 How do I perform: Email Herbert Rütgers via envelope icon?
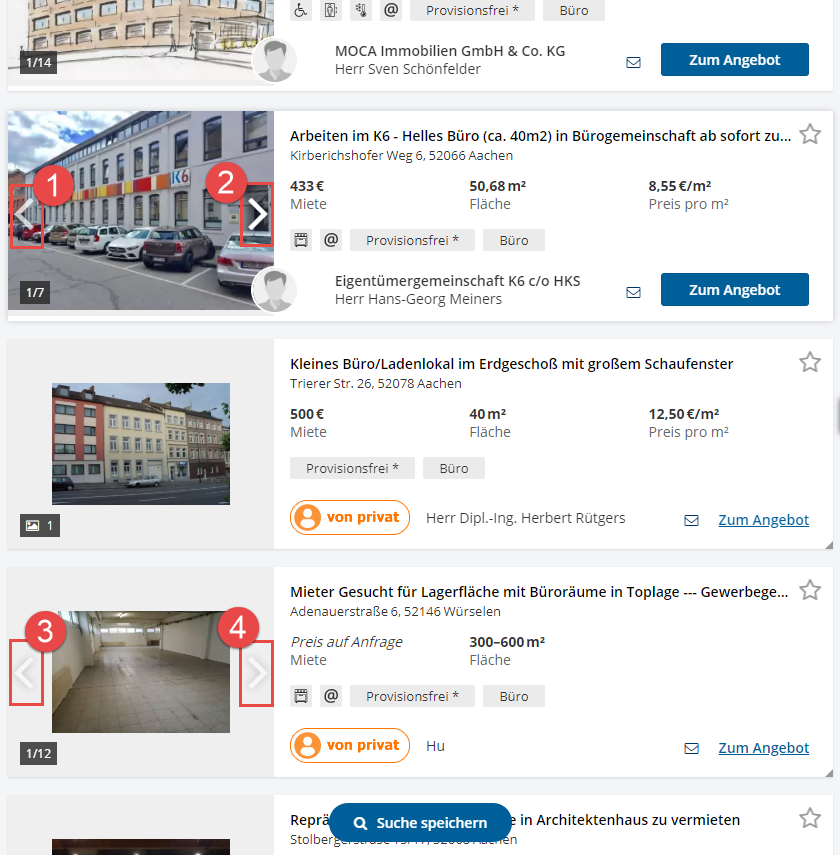(x=691, y=521)
